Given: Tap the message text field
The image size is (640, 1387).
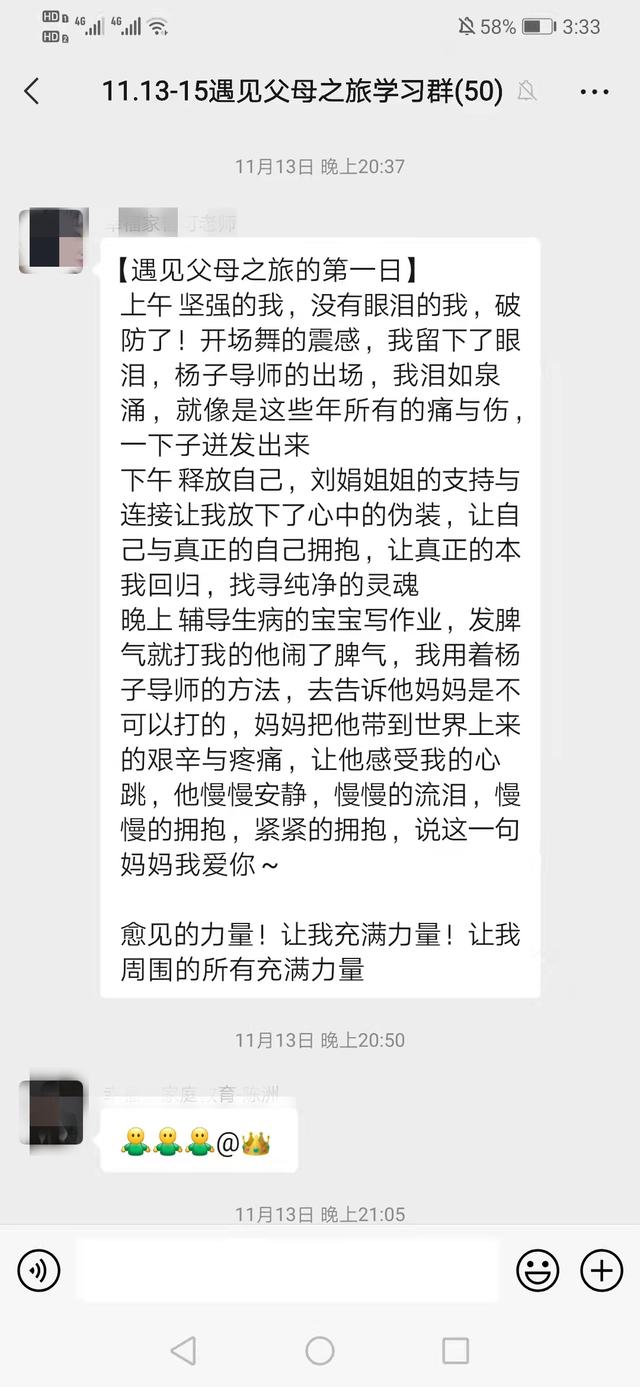Looking at the screenshot, I should pyautogui.click(x=287, y=1270).
